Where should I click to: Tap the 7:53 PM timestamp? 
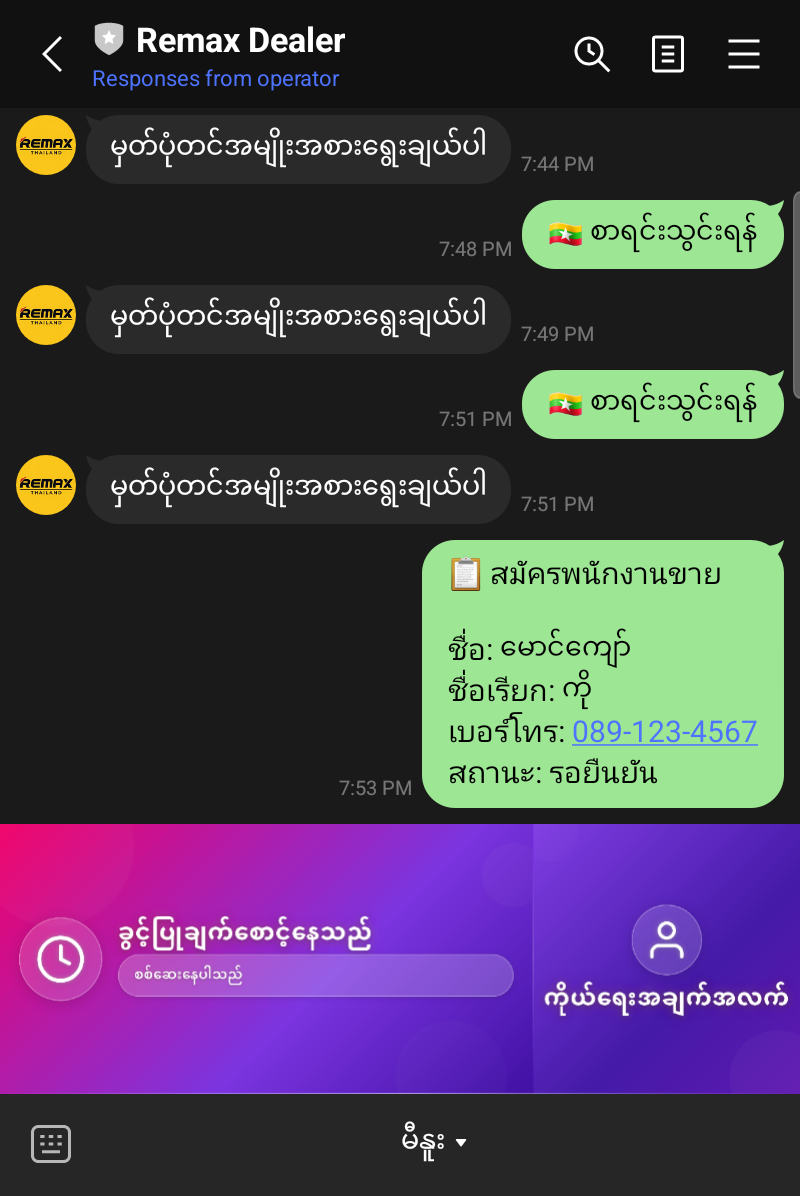click(x=375, y=788)
